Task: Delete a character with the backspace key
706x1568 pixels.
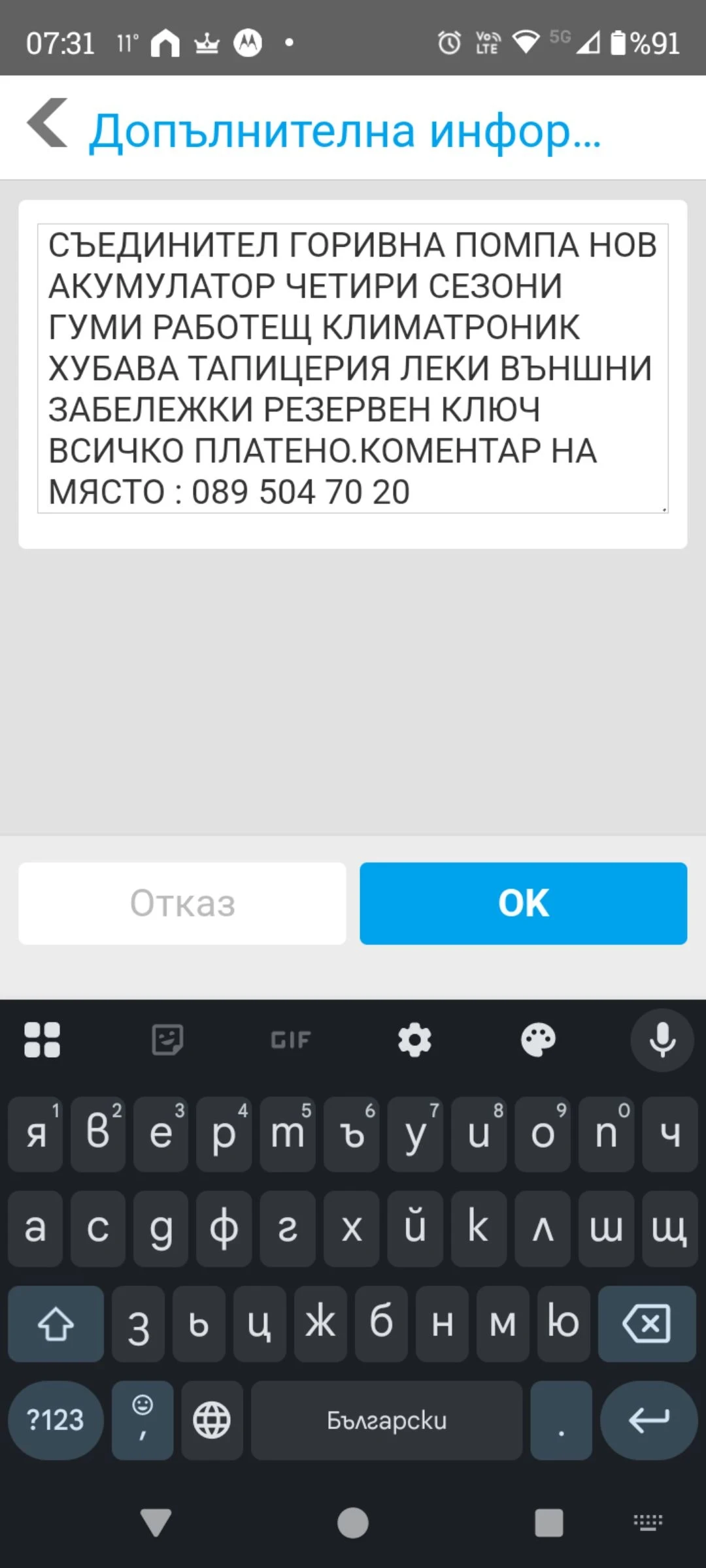Action: tap(647, 1324)
